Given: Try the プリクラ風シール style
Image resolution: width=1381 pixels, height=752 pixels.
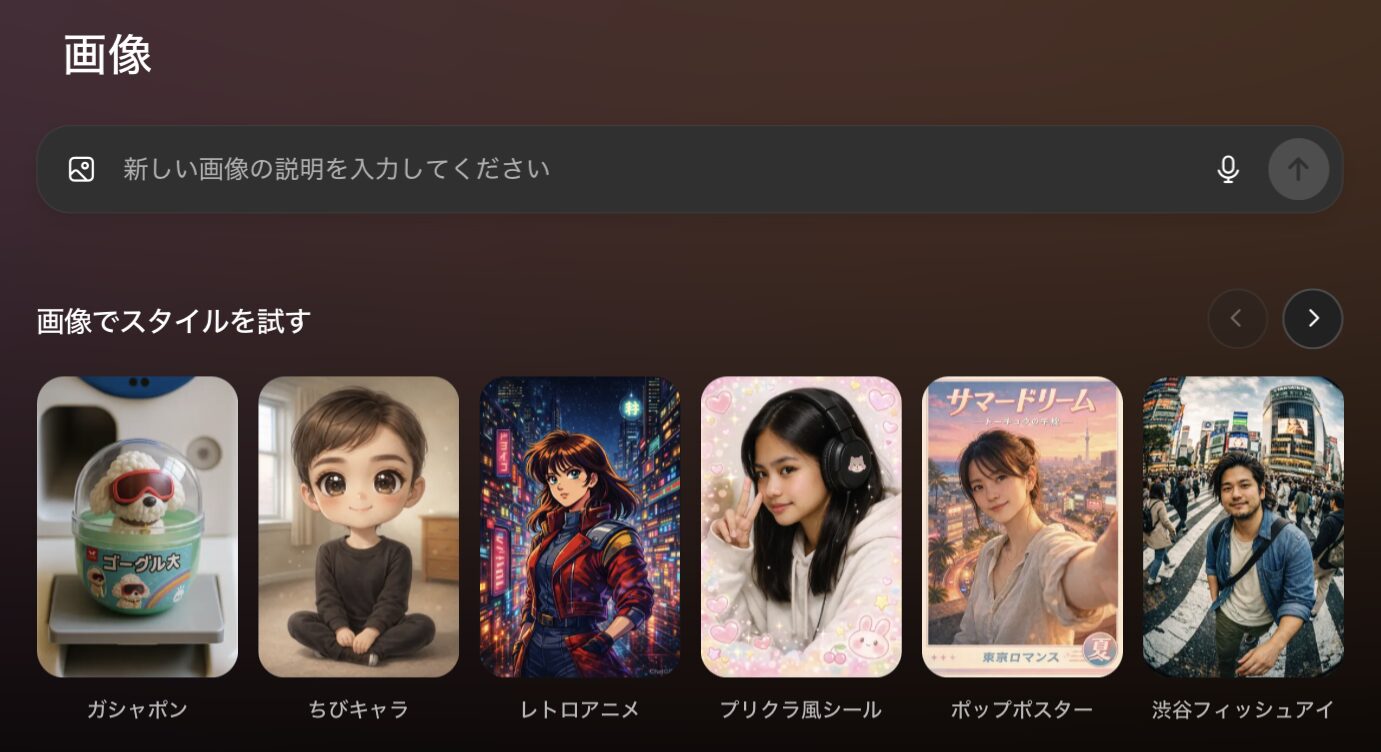Looking at the screenshot, I should (801, 527).
